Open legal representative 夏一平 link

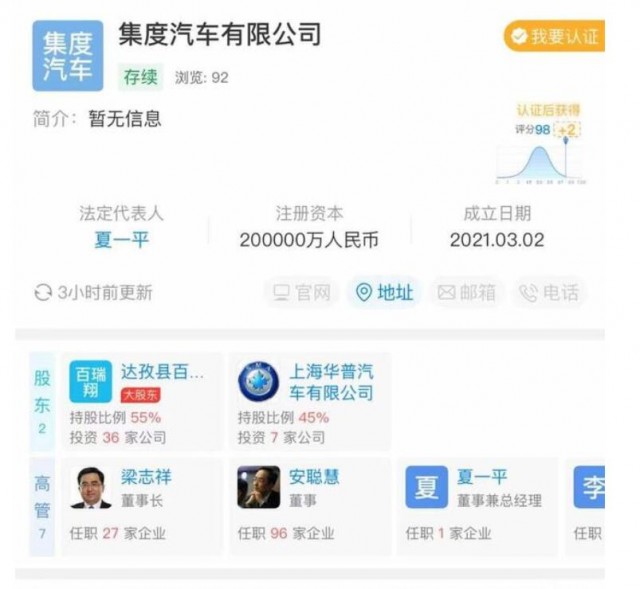[121, 240]
